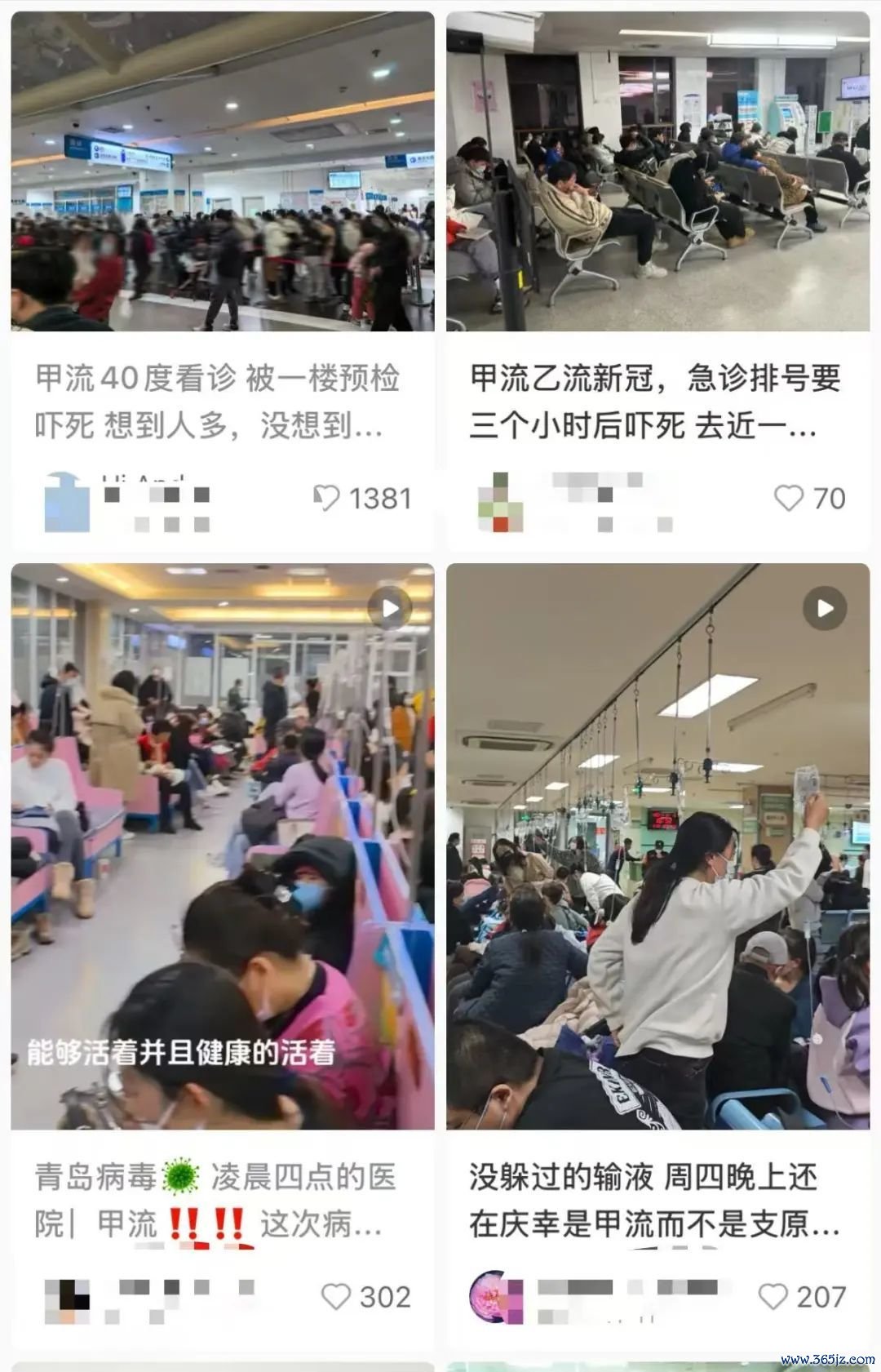
Task: Like the post with 1381 likes
Action: tap(327, 498)
